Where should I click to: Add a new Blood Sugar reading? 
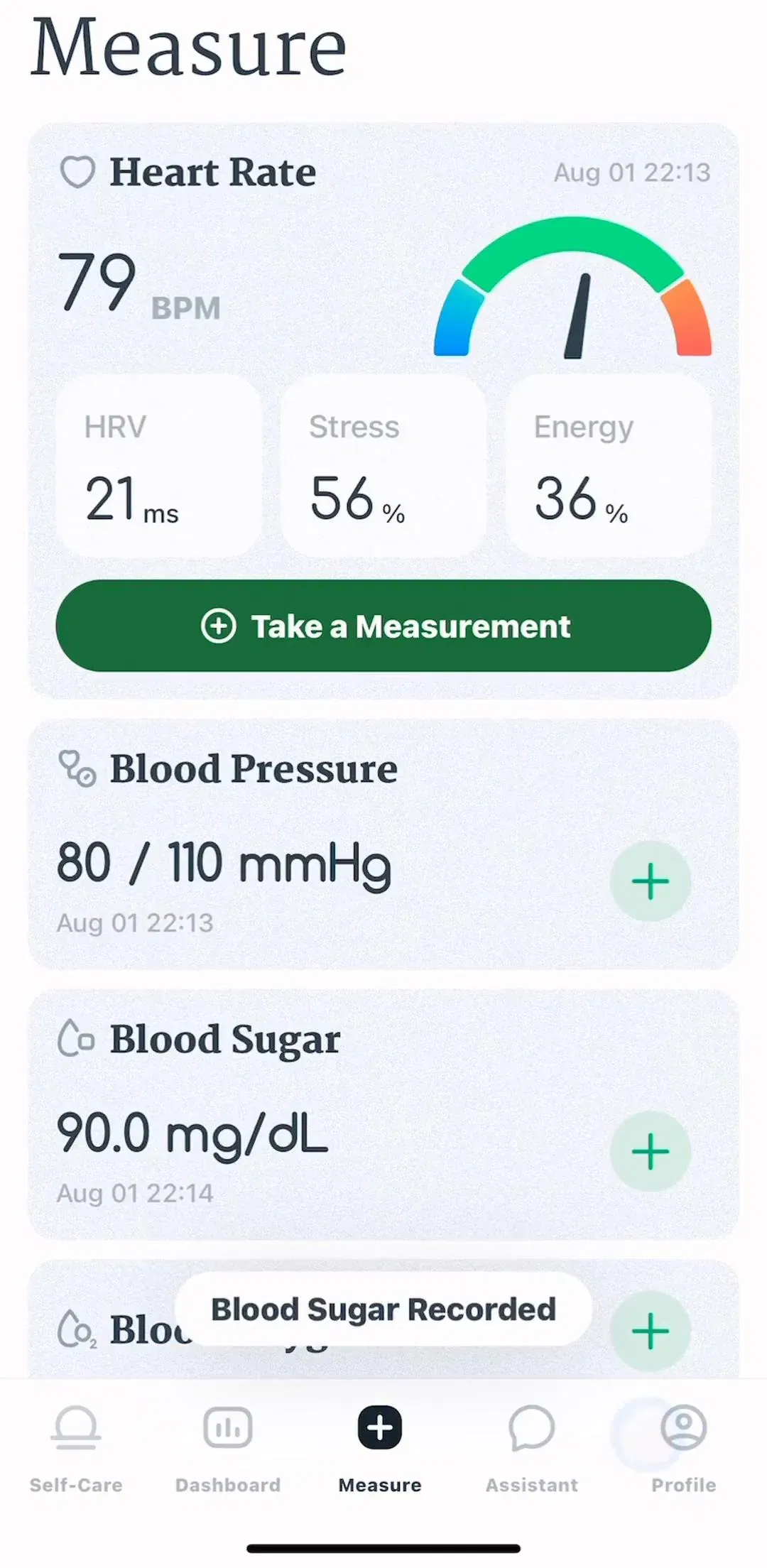(x=650, y=1151)
